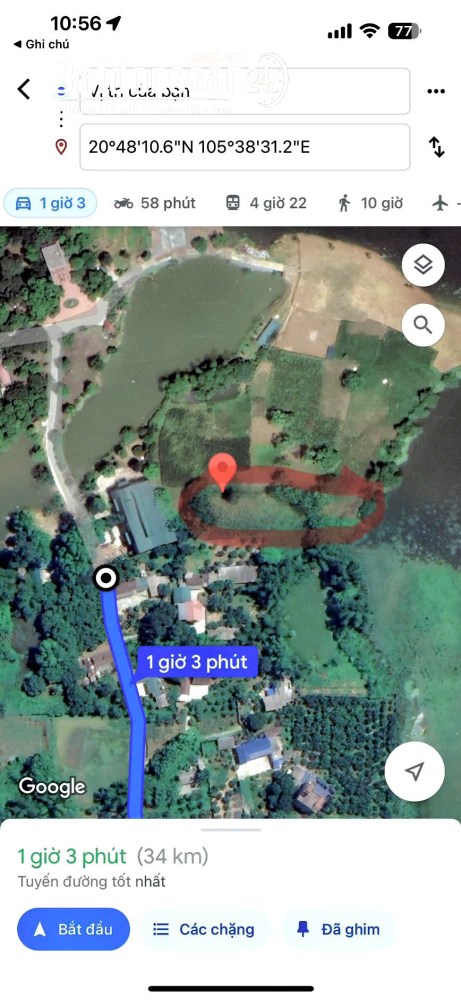Viewport: 461px width, 1000px height.
Task: Switch to walking route, 10 giờ
Action: 370,203
